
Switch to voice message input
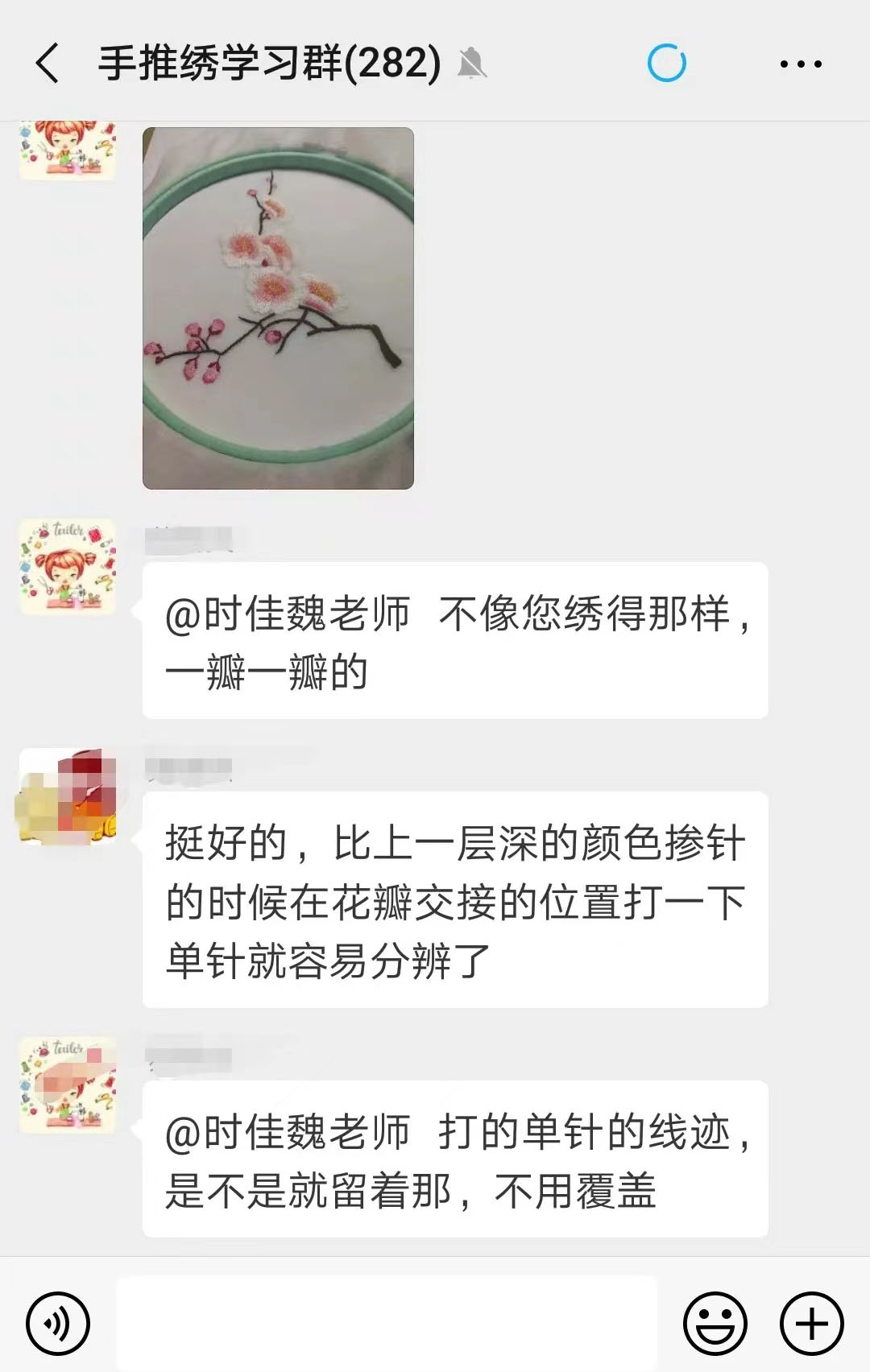coord(57,1323)
